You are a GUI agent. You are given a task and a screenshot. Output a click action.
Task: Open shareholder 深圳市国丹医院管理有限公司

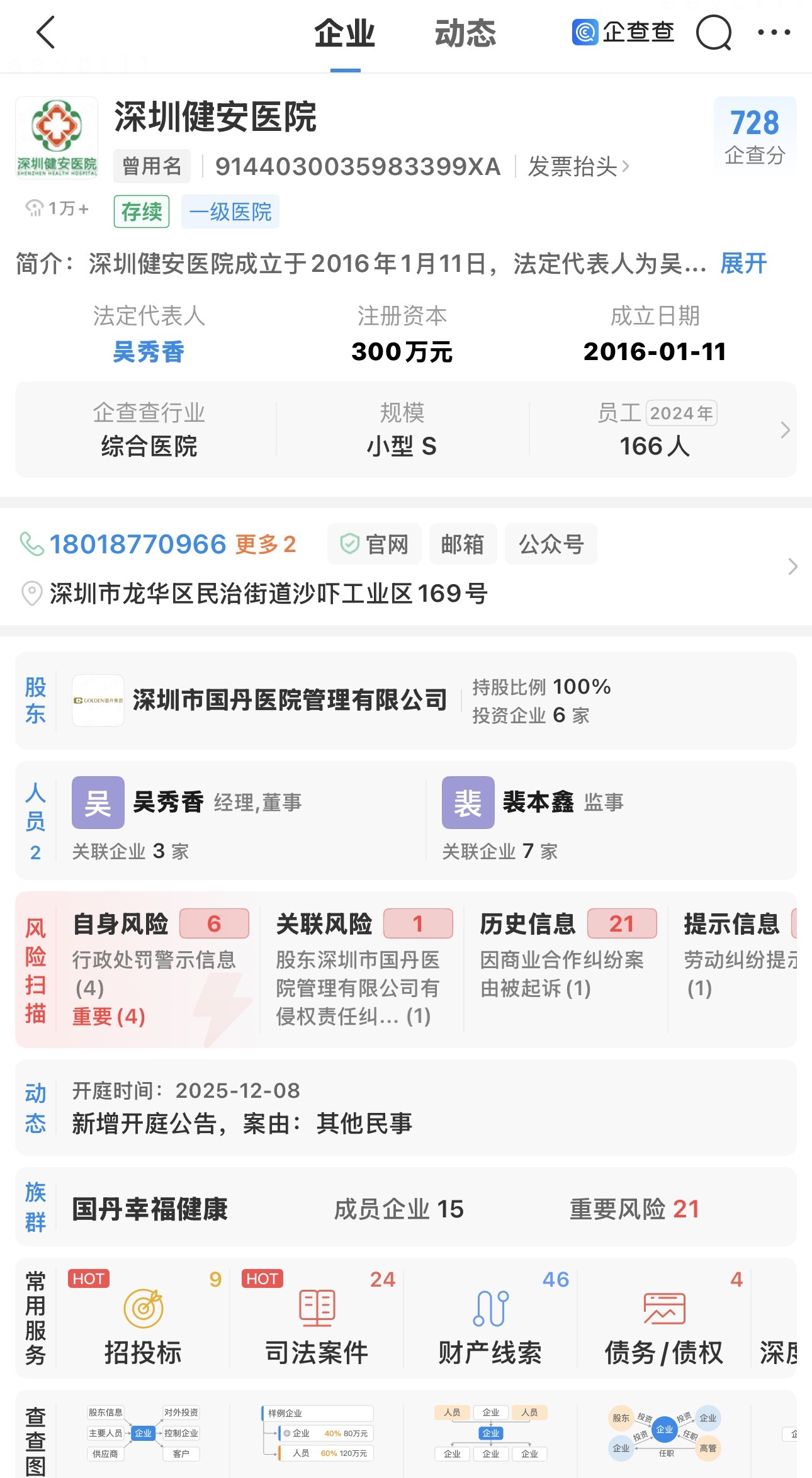[x=290, y=701]
